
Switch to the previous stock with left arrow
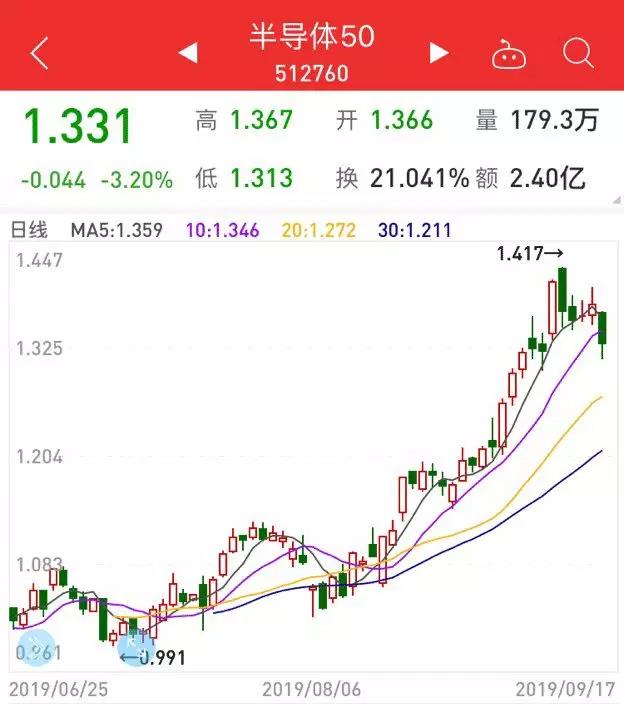point(188,53)
